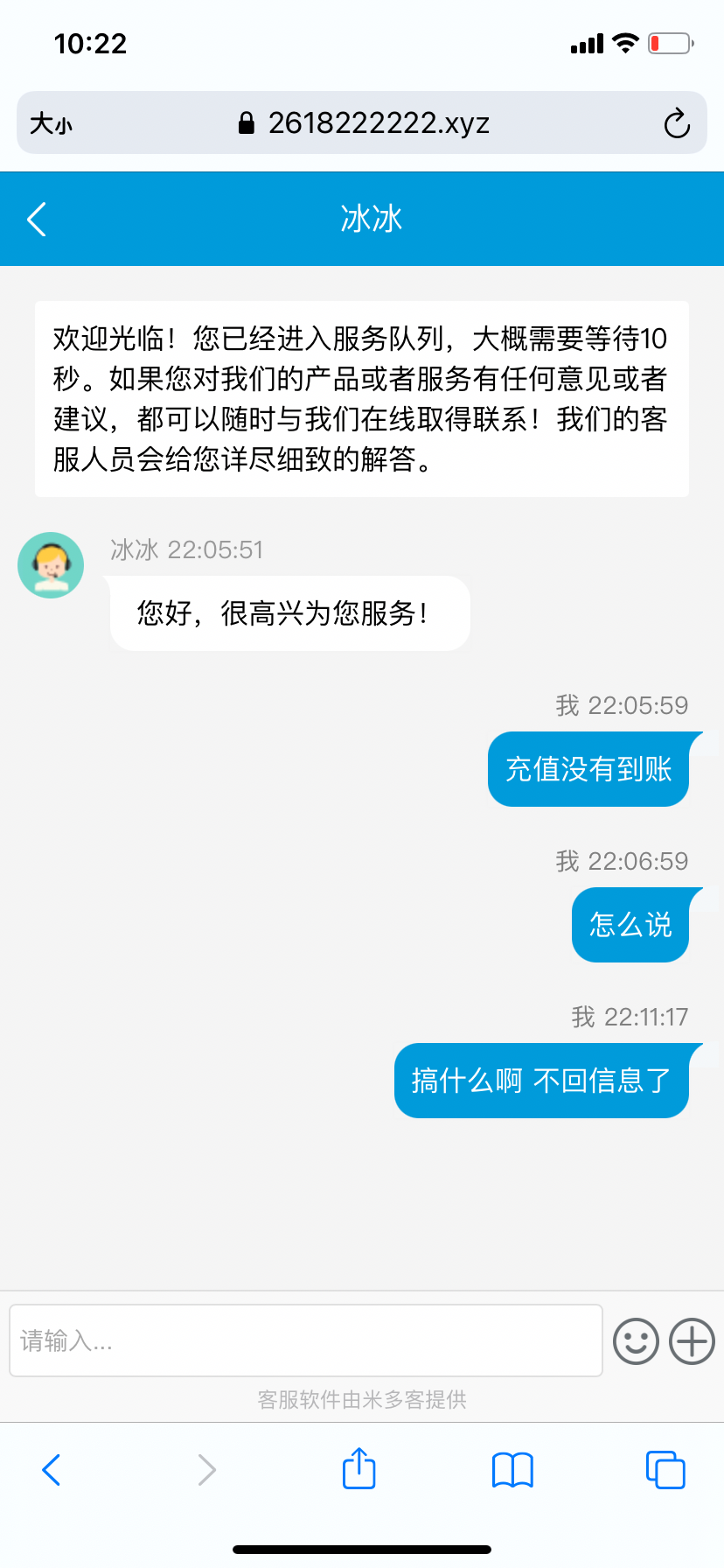724x1568 pixels.
Task: Tap the 2618222222.xyz address bar
Action: 363,123
